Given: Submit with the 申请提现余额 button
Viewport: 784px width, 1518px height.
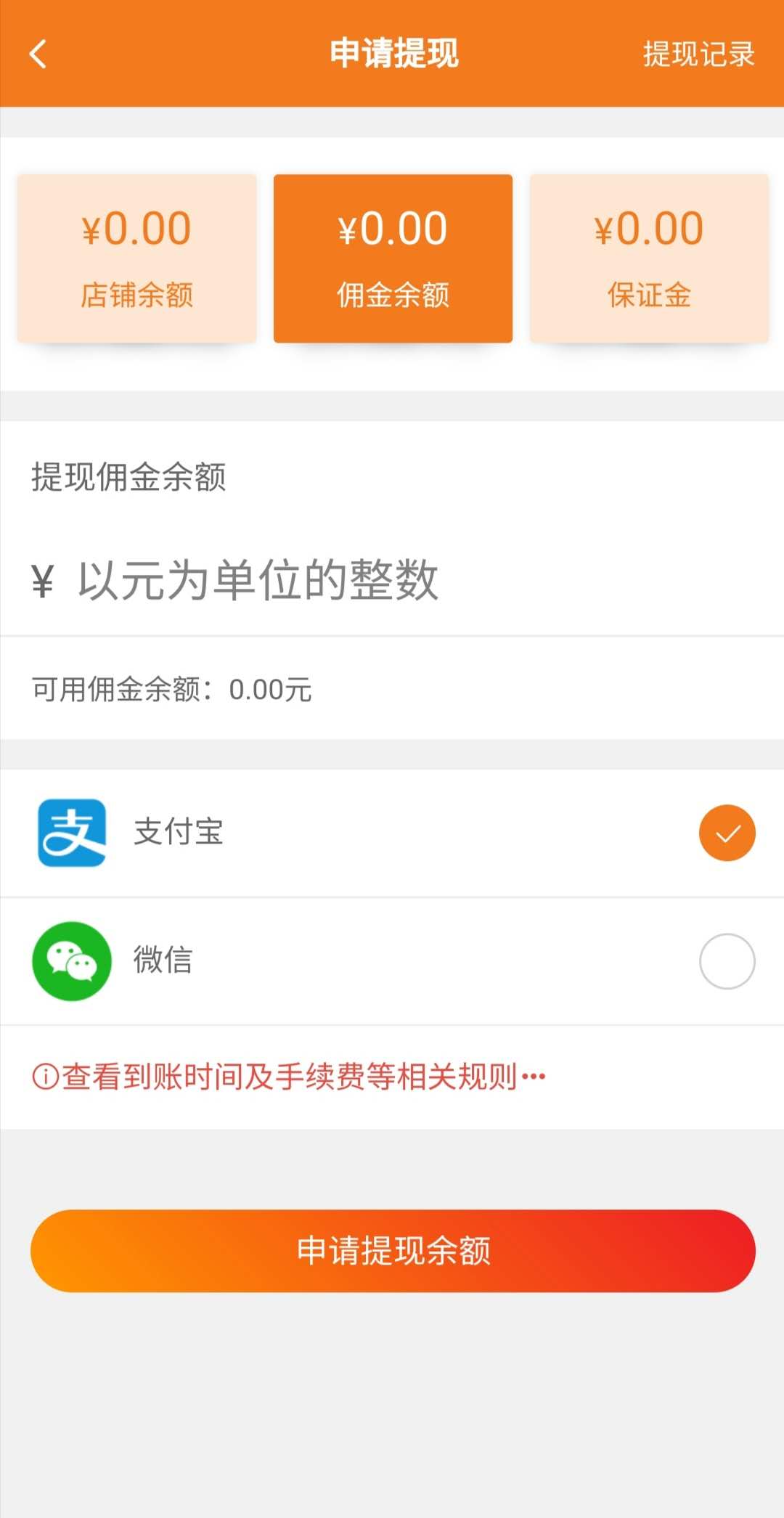Looking at the screenshot, I should point(393,1251).
